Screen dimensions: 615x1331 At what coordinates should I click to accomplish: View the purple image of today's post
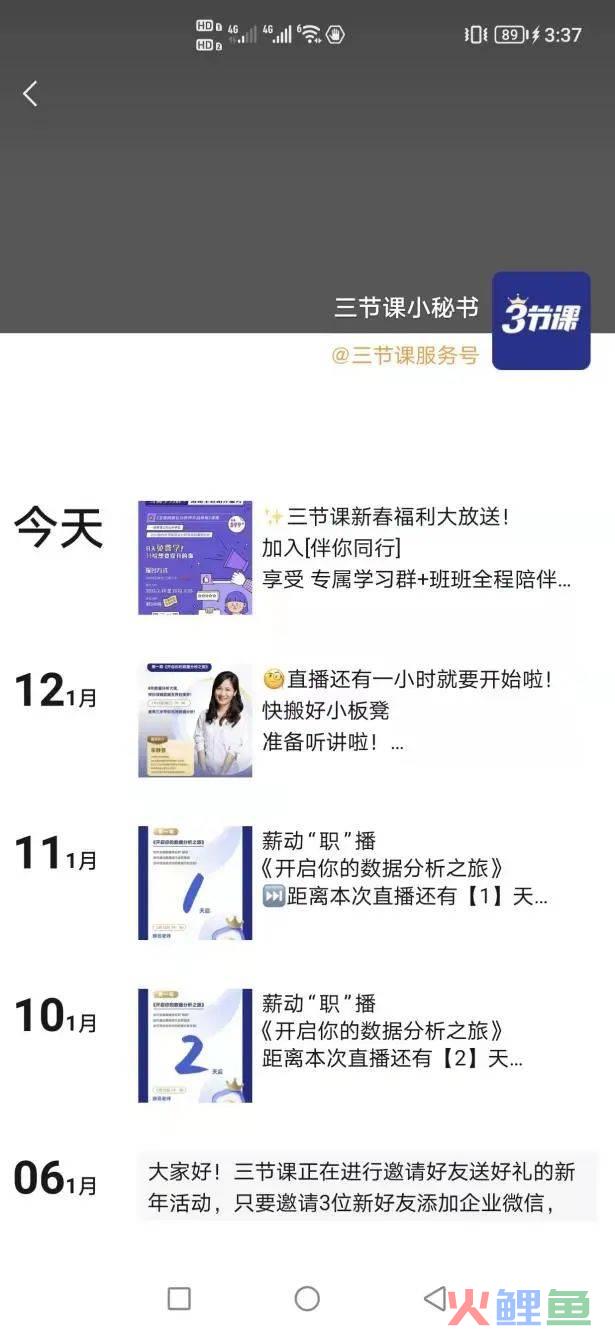[195, 558]
